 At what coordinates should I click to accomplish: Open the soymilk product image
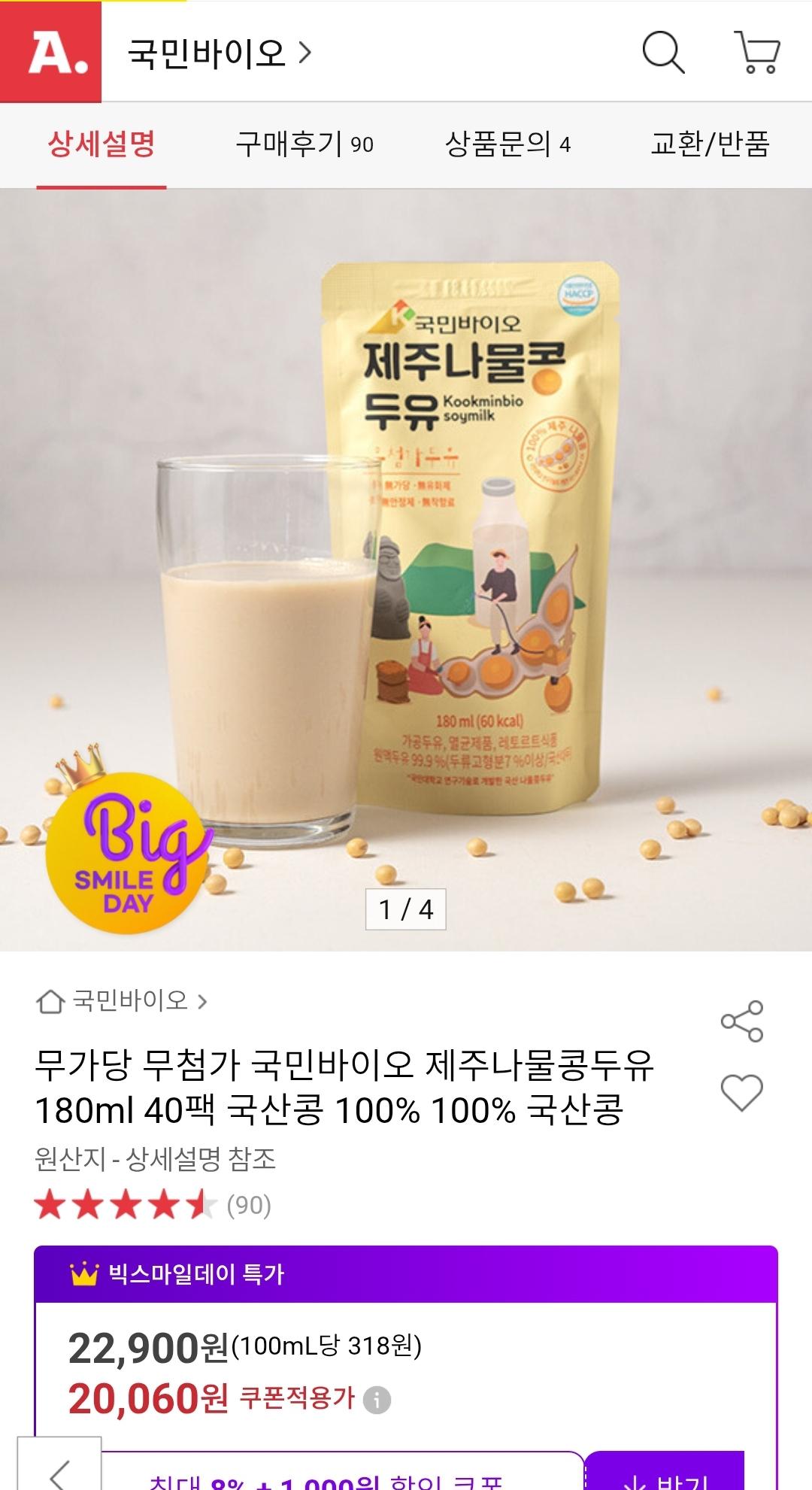tap(406, 569)
